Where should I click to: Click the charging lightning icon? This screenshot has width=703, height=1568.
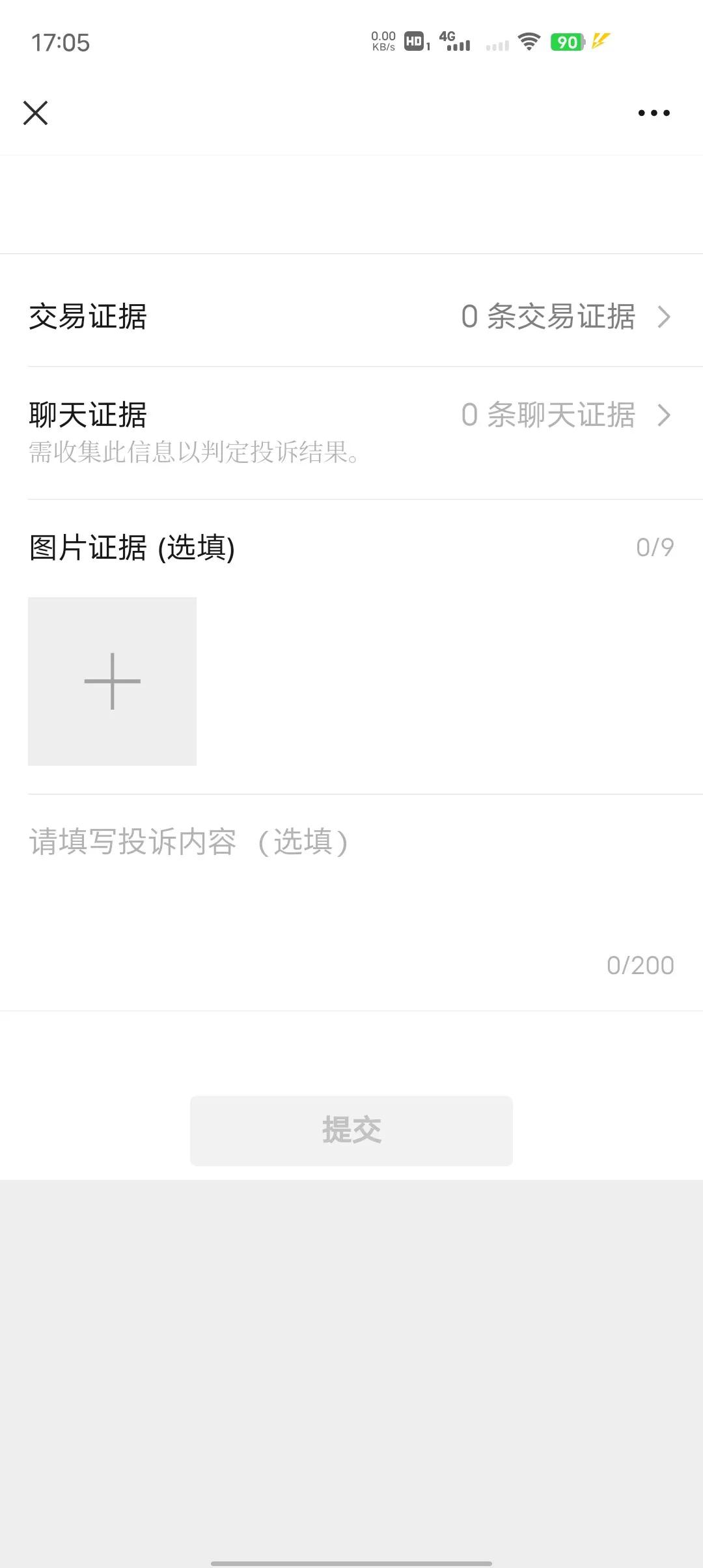coord(600,40)
